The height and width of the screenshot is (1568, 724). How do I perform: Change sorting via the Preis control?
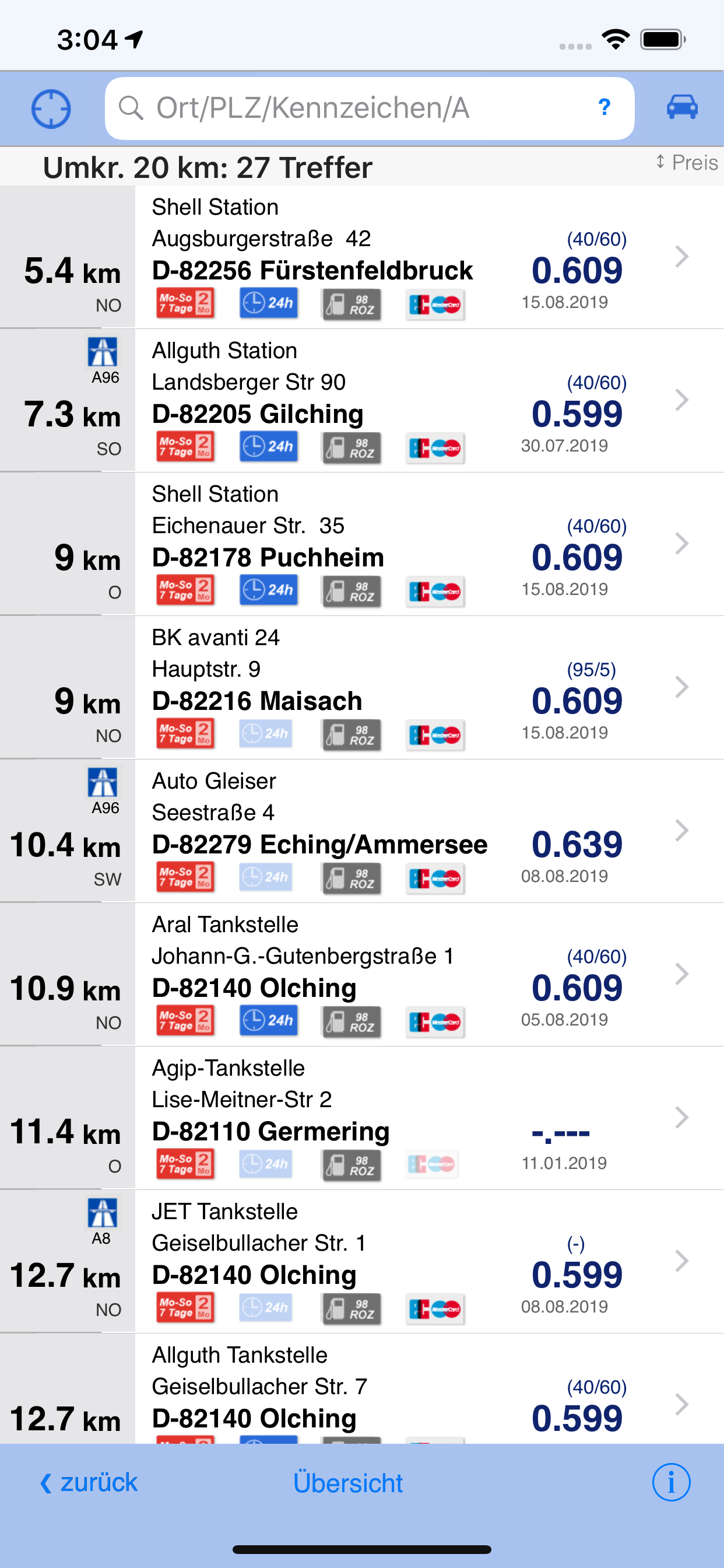[687, 163]
